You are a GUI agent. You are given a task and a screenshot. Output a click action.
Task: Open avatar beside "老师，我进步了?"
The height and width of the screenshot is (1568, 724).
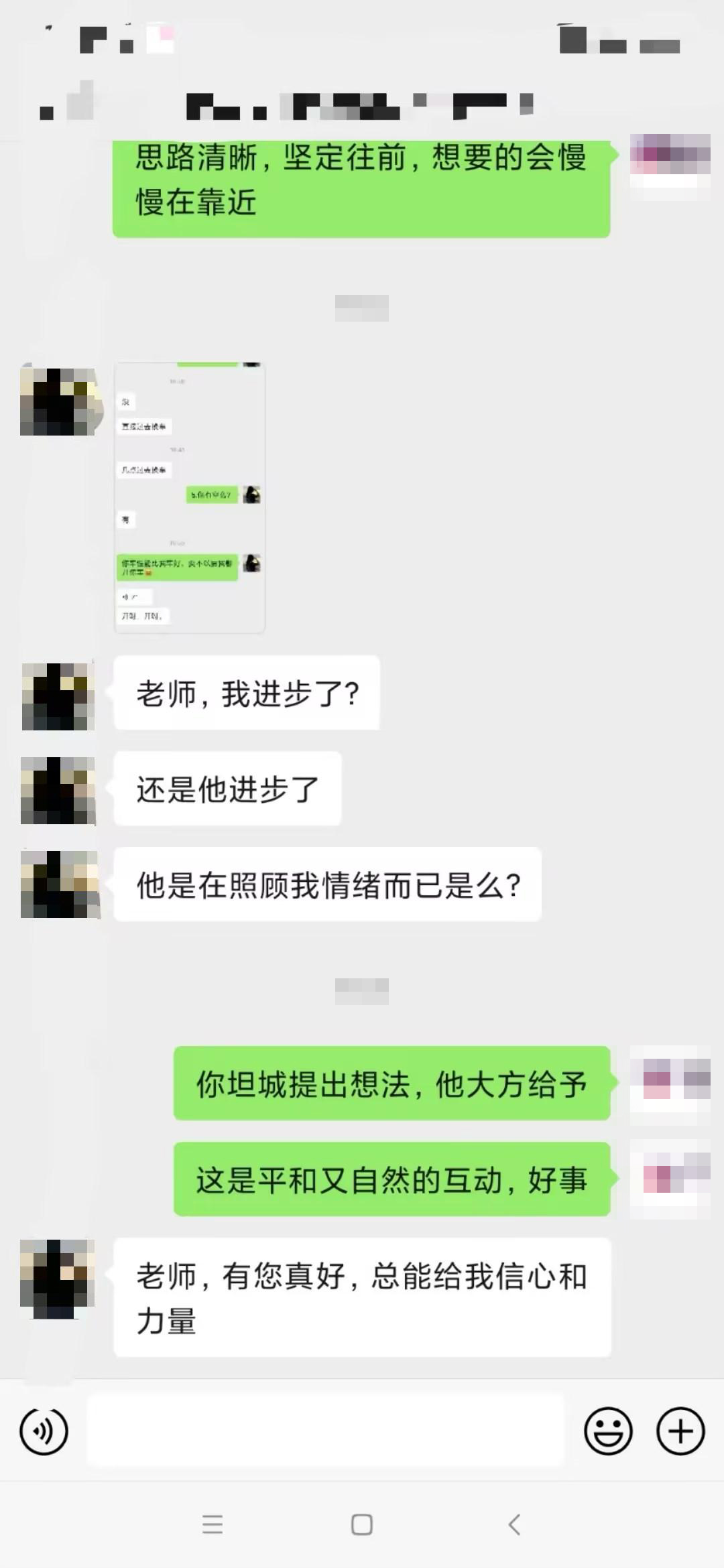58,696
